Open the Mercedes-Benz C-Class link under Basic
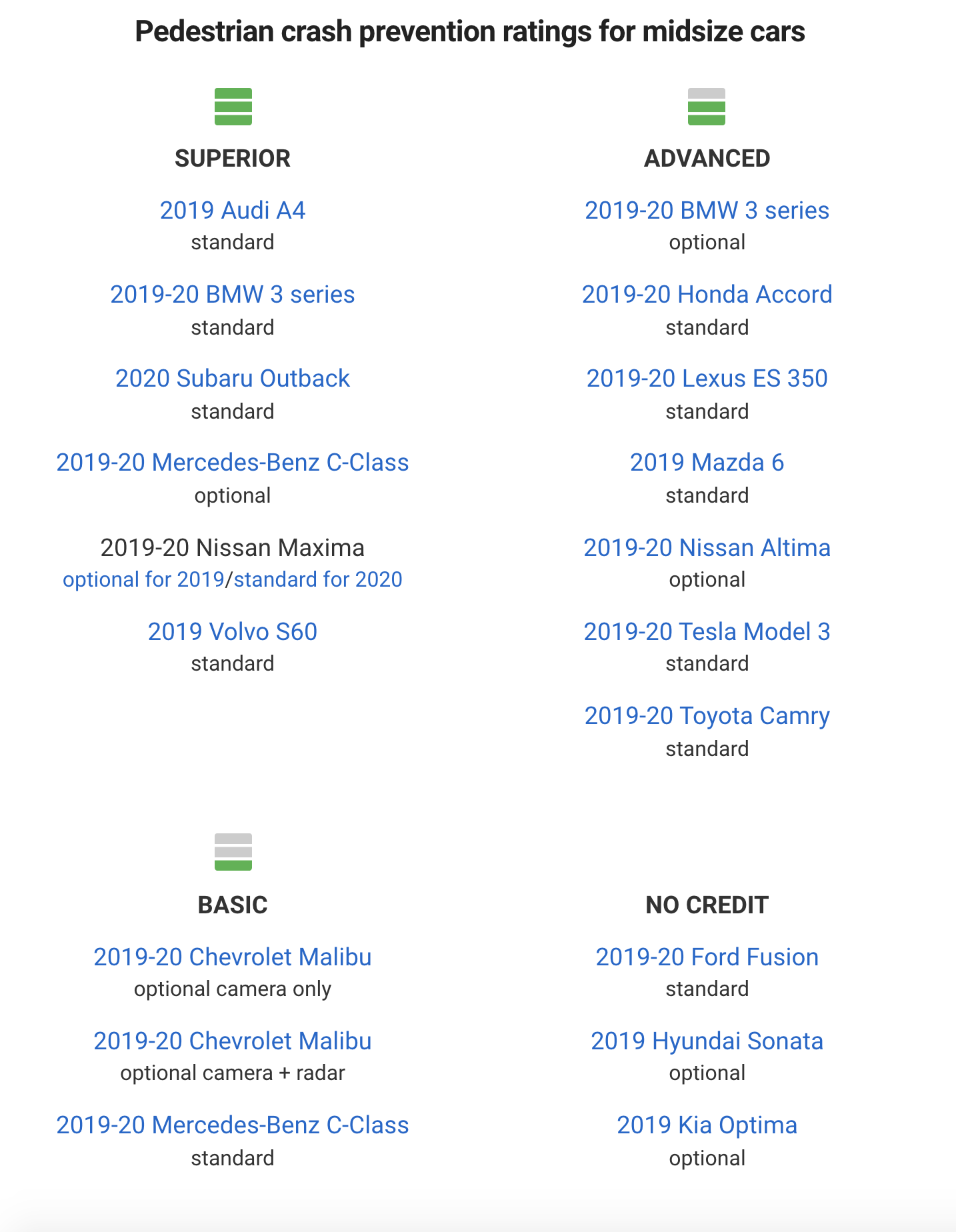The width and height of the screenshot is (956, 1232). click(x=232, y=1125)
